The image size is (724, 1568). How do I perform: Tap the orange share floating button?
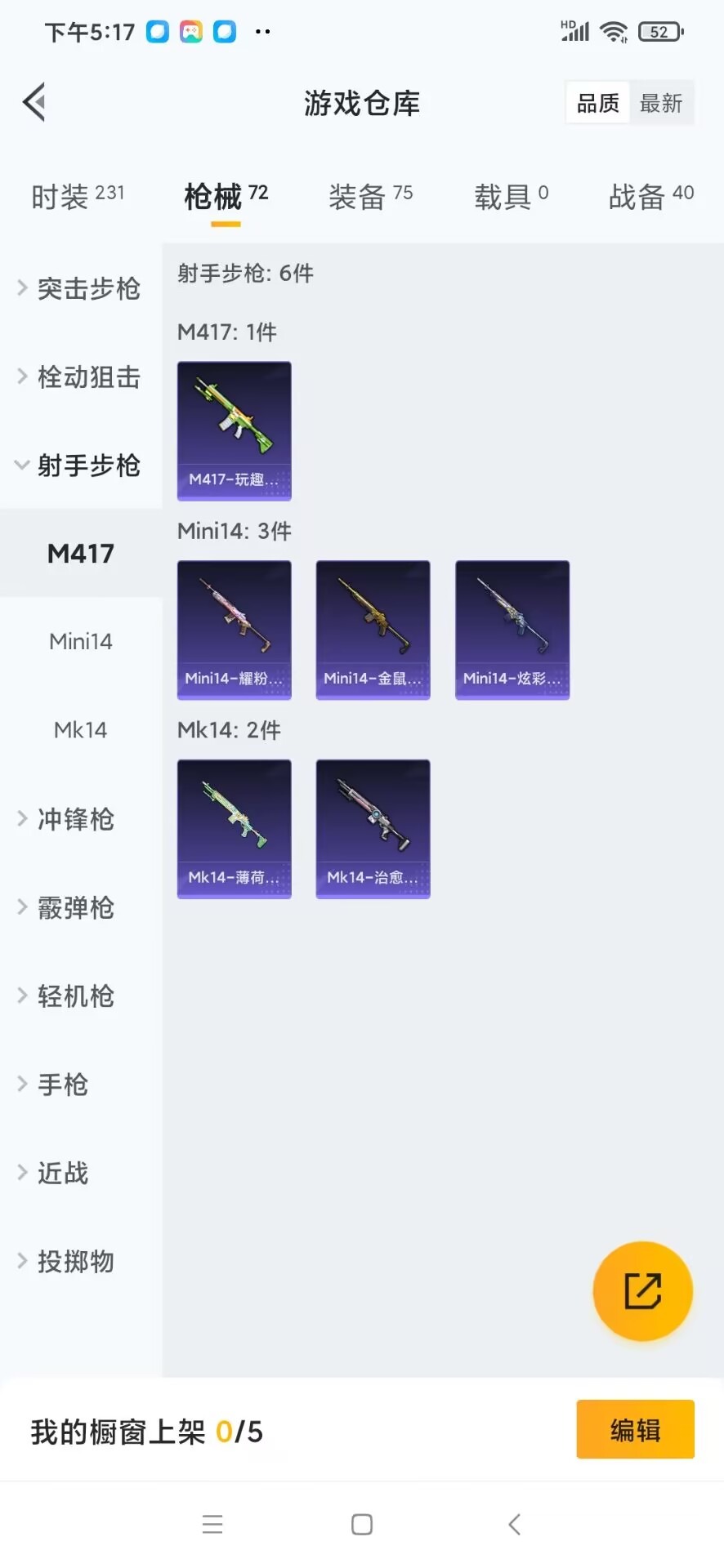[642, 1291]
